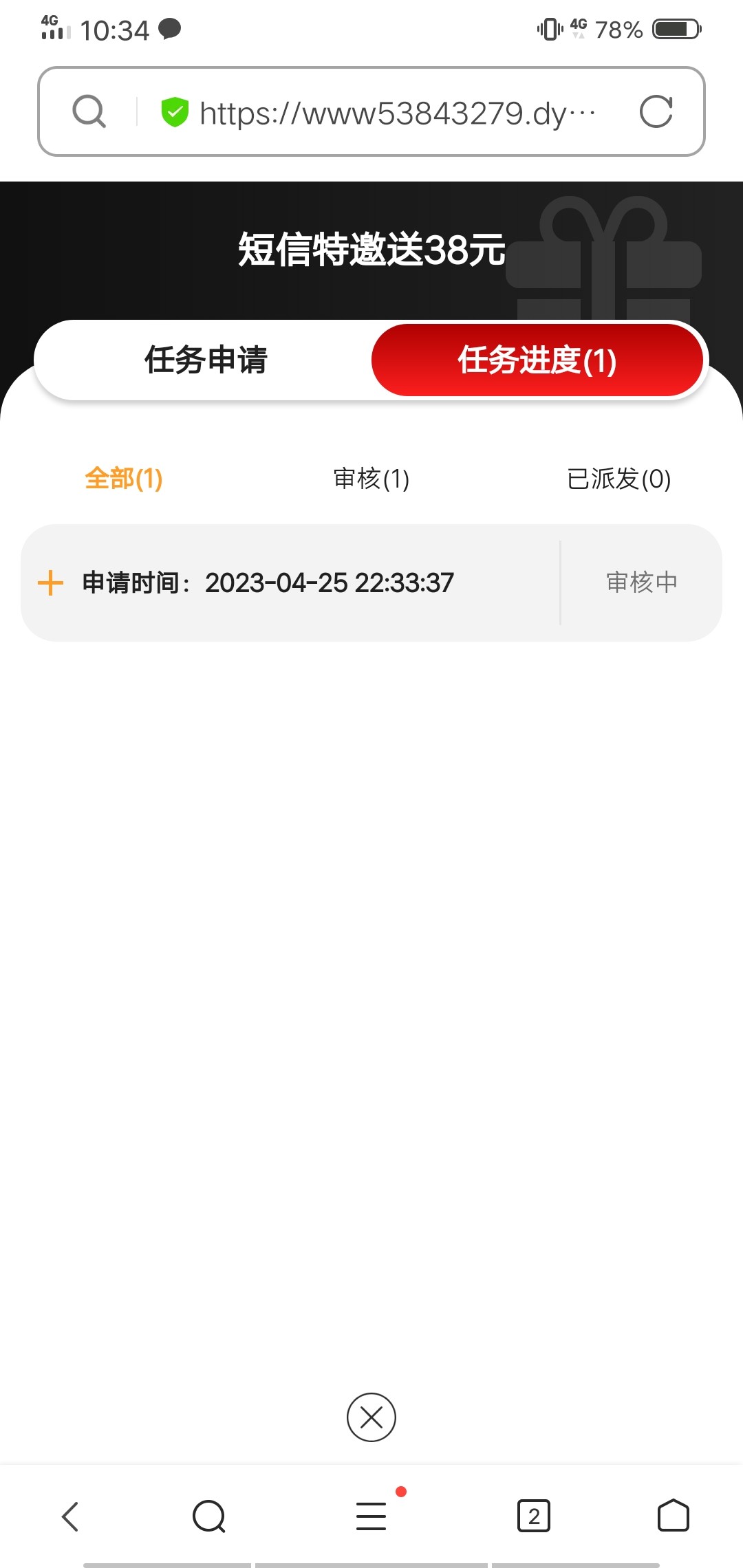Show the 2 open browser tabs
Image resolution: width=743 pixels, height=1568 pixels.
coord(534,1516)
